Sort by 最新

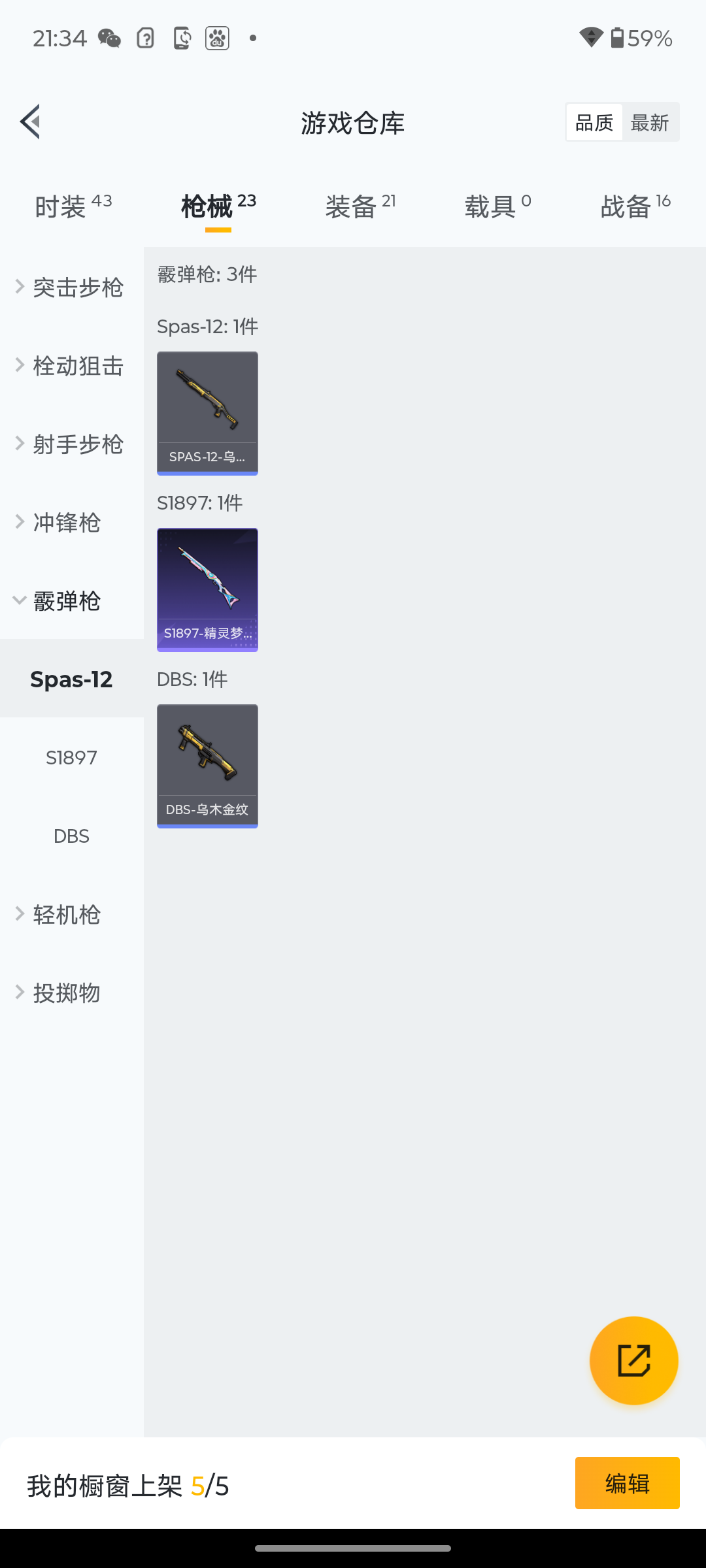650,122
